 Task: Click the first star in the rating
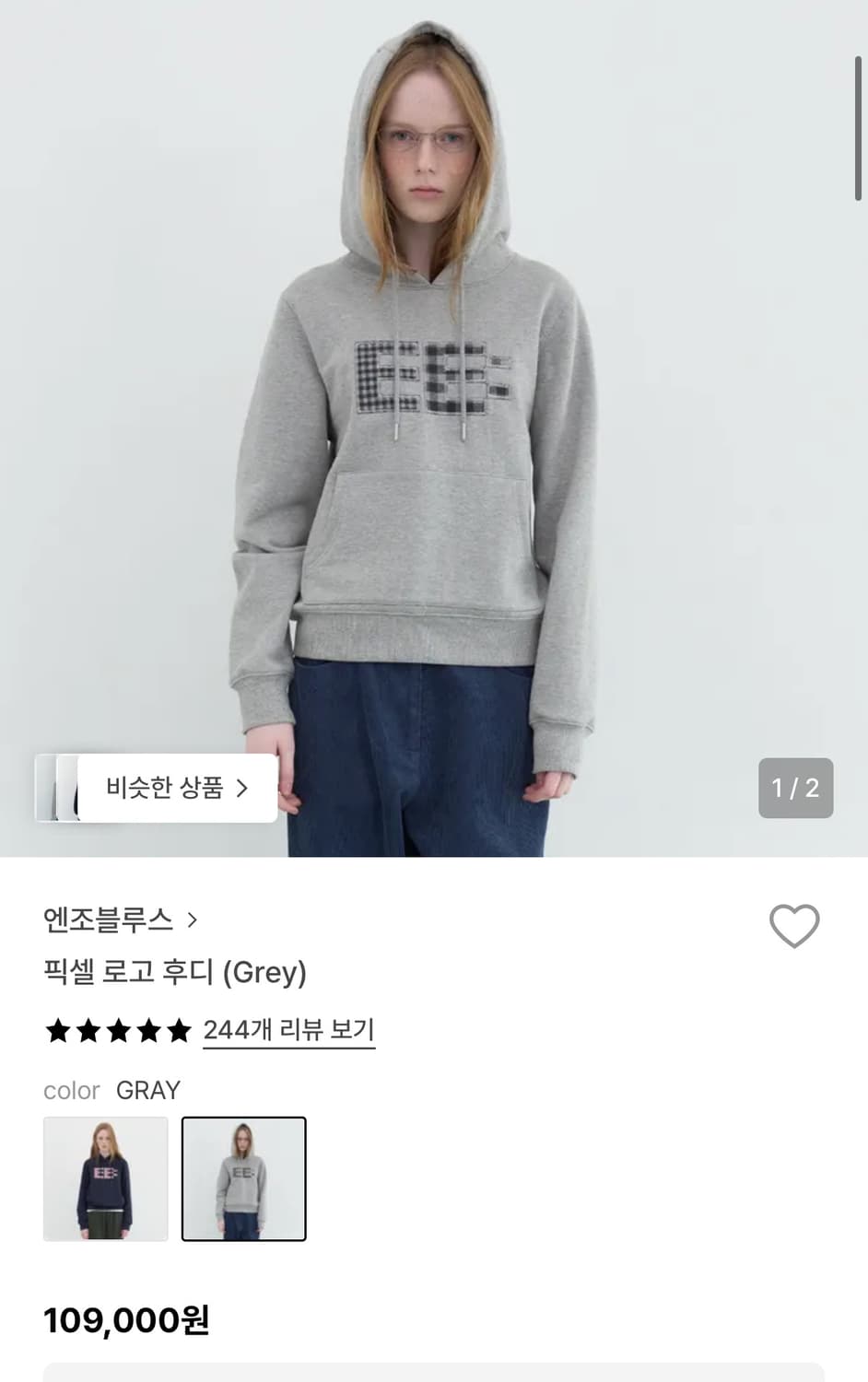pyautogui.click(x=57, y=1031)
